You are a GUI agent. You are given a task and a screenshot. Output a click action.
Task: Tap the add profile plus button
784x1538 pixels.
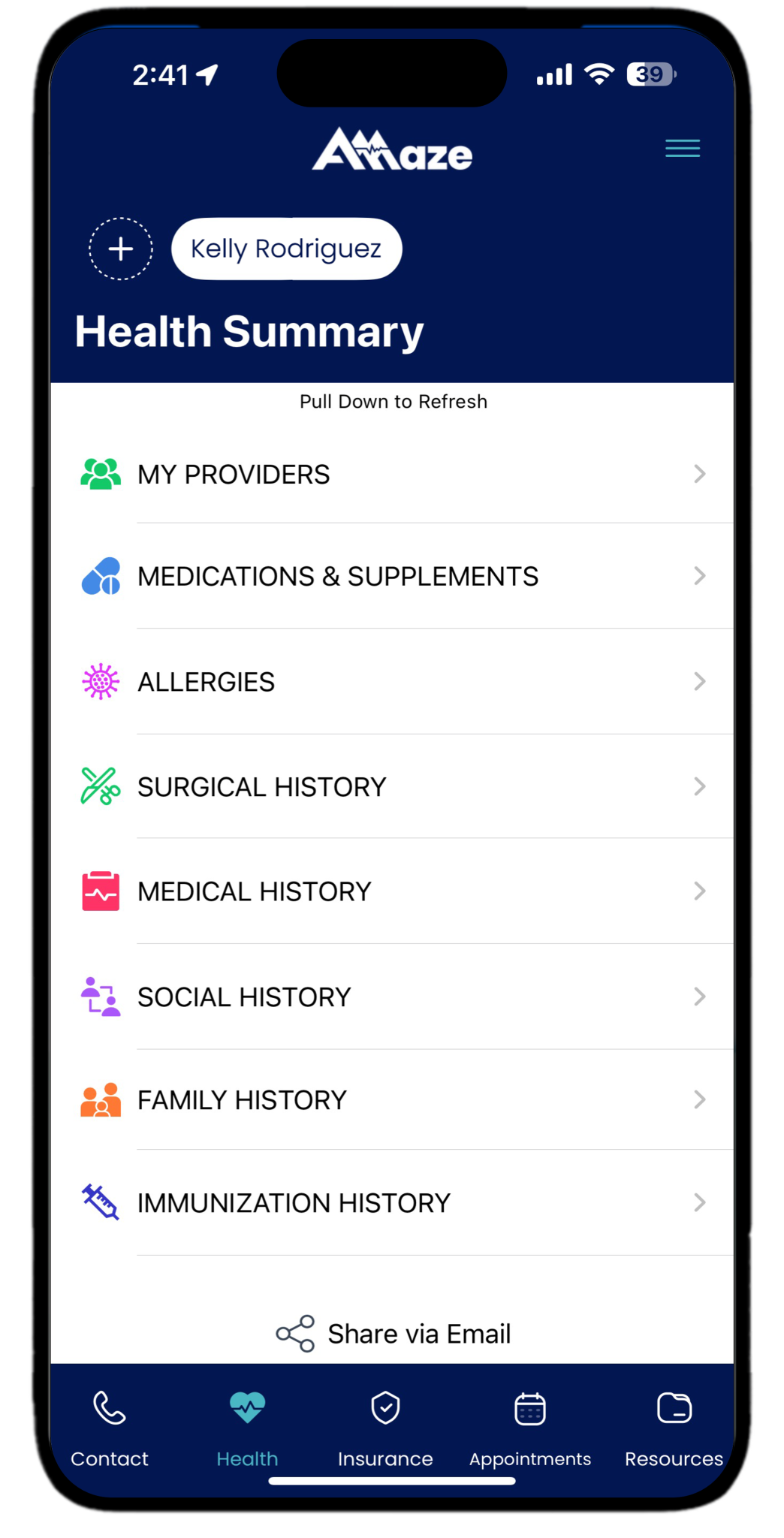coord(120,249)
